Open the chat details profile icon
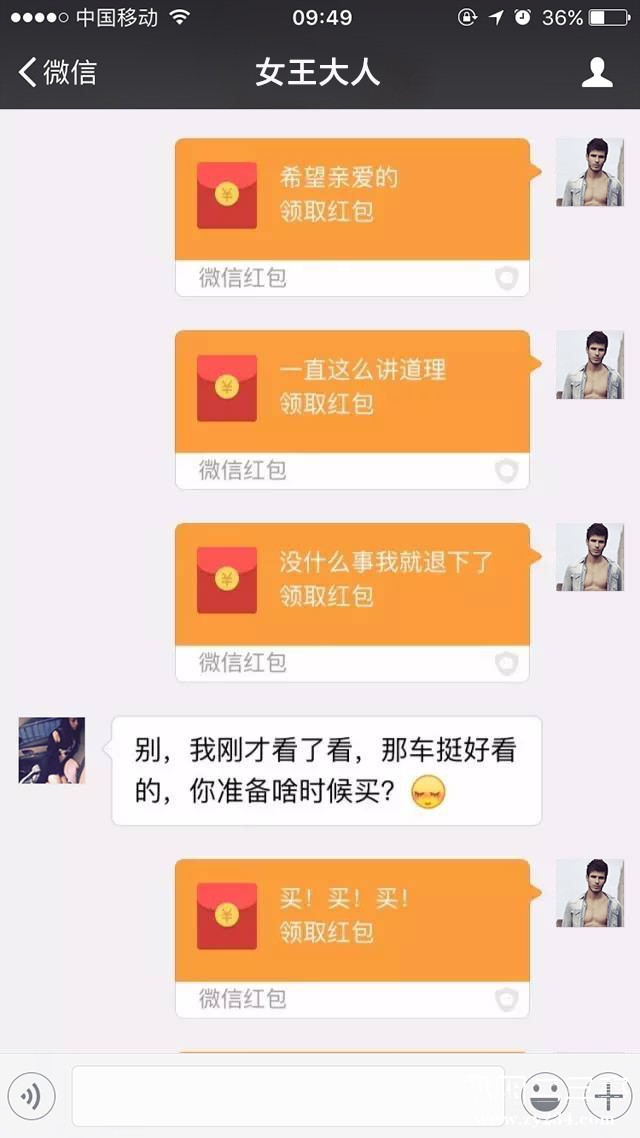640x1138 pixels. [597, 72]
